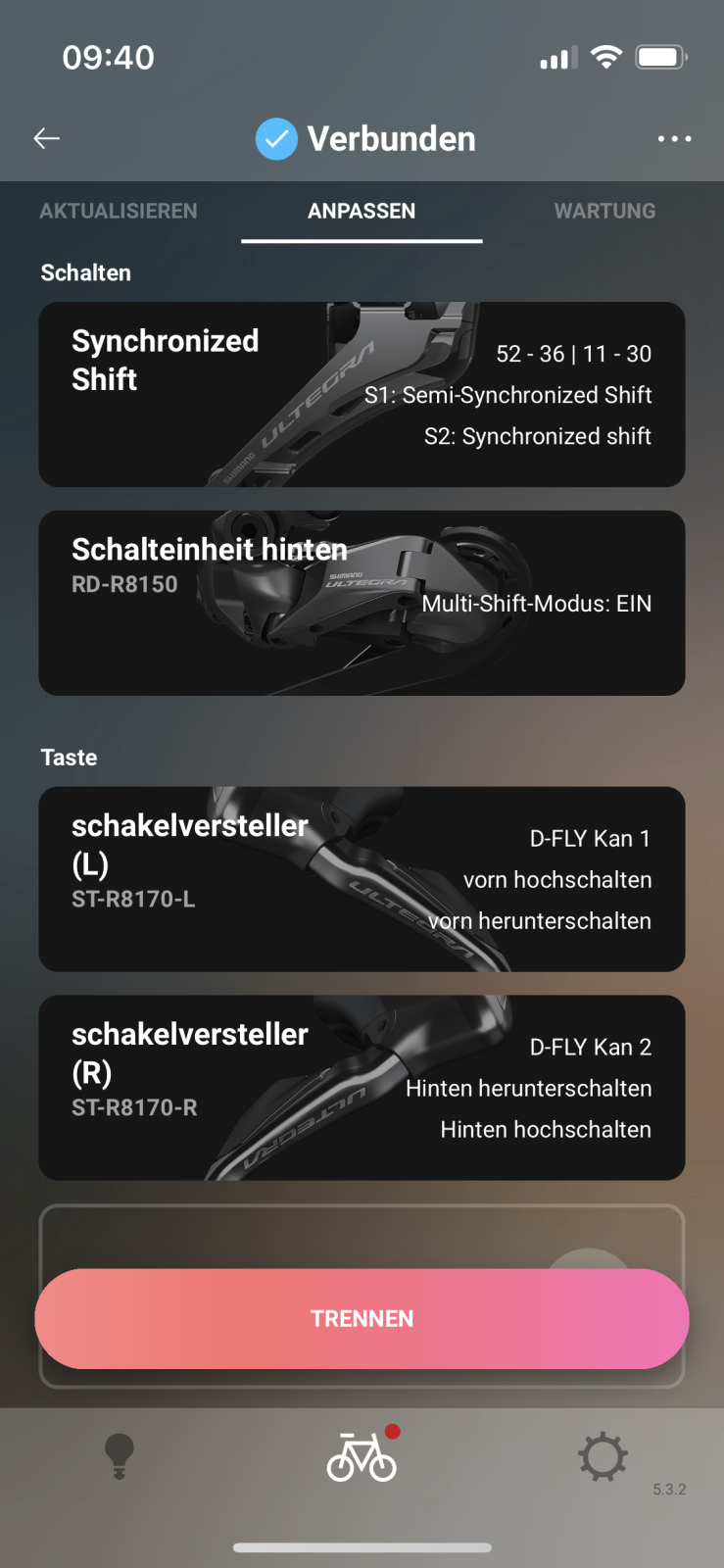The width and height of the screenshot is (724, 1568).
Task: Open Schalteinheit hinten RD-R8150 card
Action: [x=362, y=603]
